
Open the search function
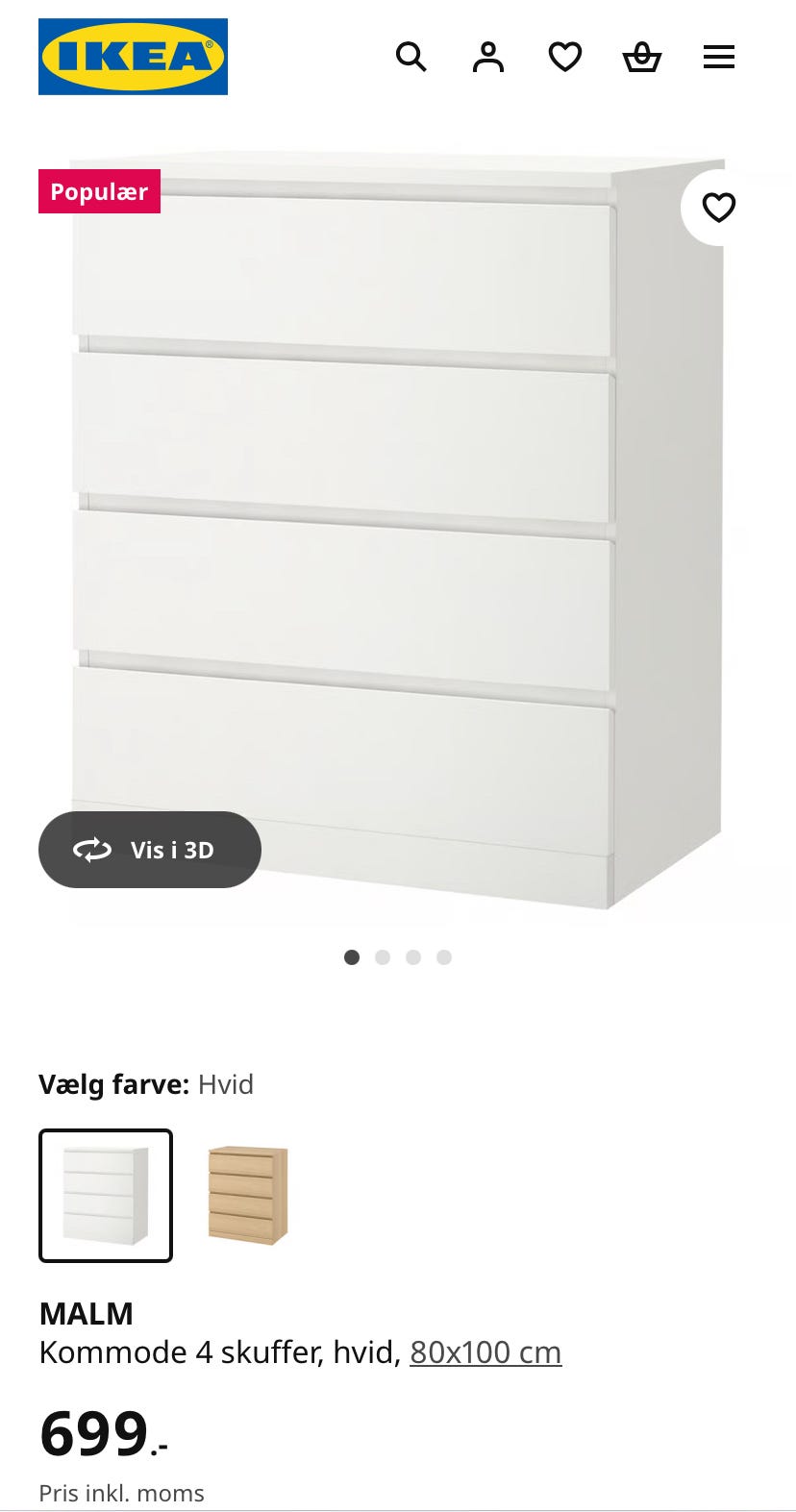[x=411, y=57]
